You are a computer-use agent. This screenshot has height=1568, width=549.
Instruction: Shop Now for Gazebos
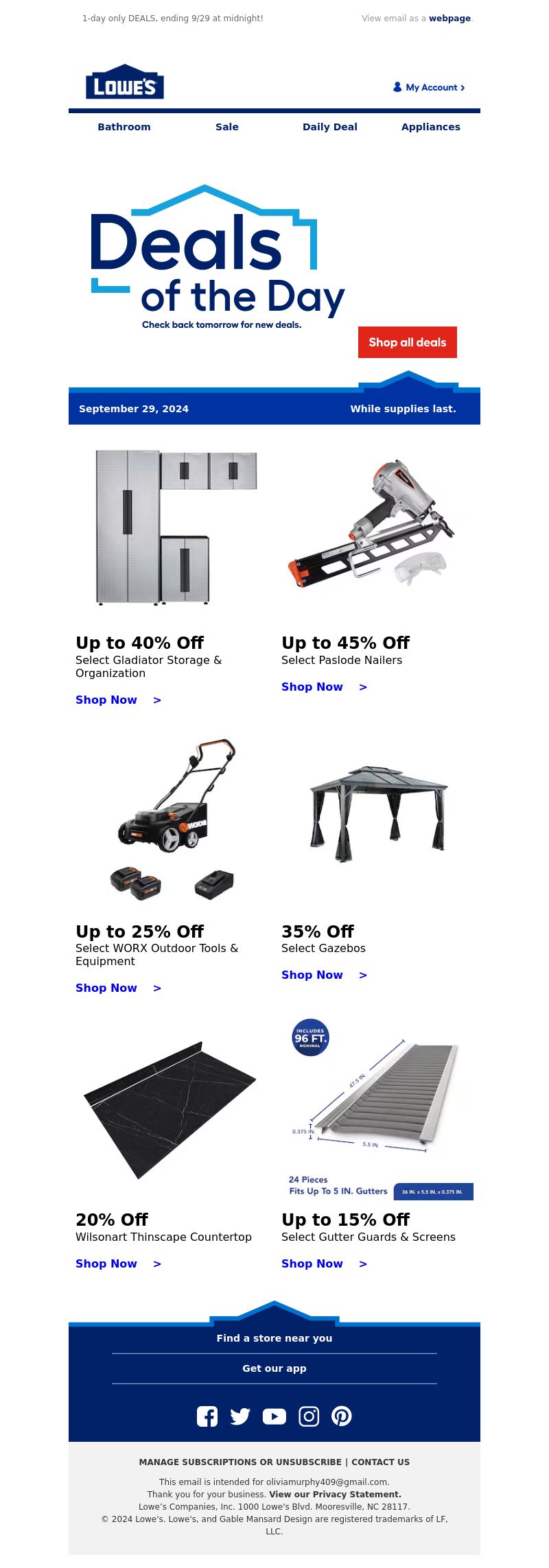click(x=324, y=975)
